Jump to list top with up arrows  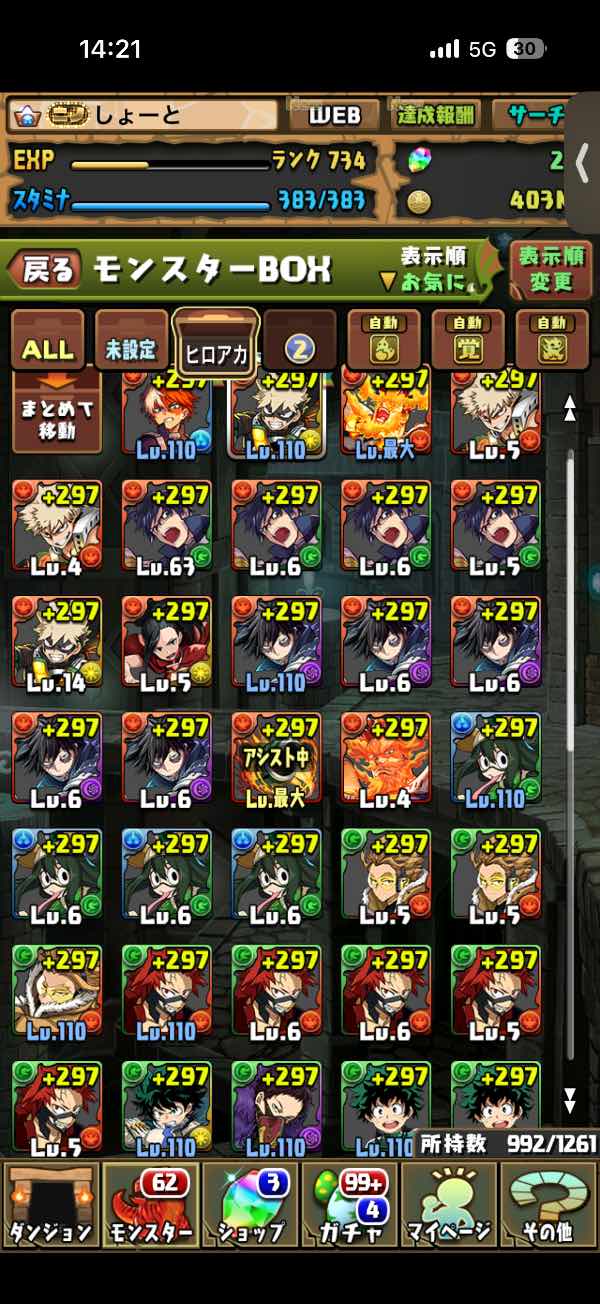[570, 408]
